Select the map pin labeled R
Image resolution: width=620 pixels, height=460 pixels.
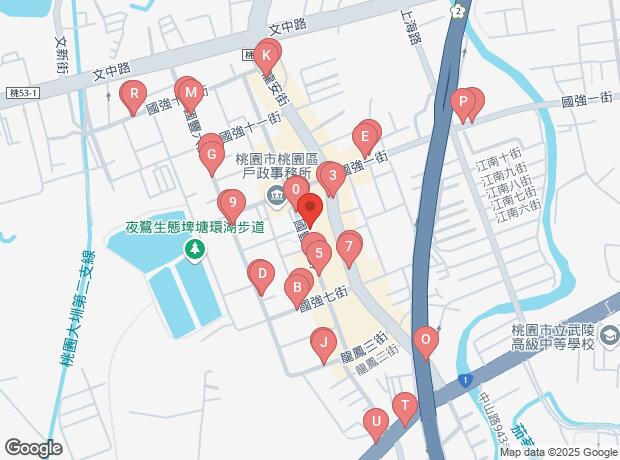point(133,96)
